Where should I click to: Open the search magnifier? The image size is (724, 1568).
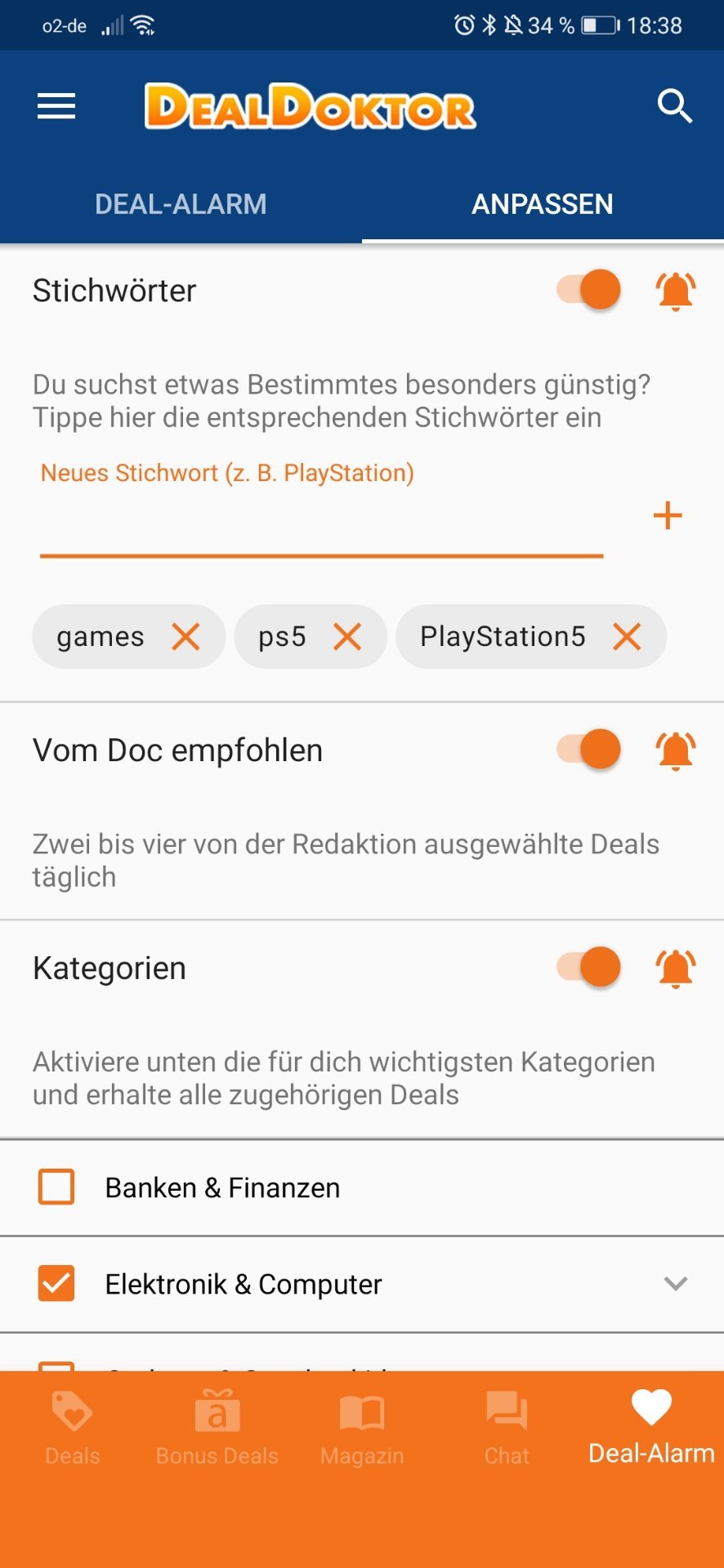(x=675, y=106)
